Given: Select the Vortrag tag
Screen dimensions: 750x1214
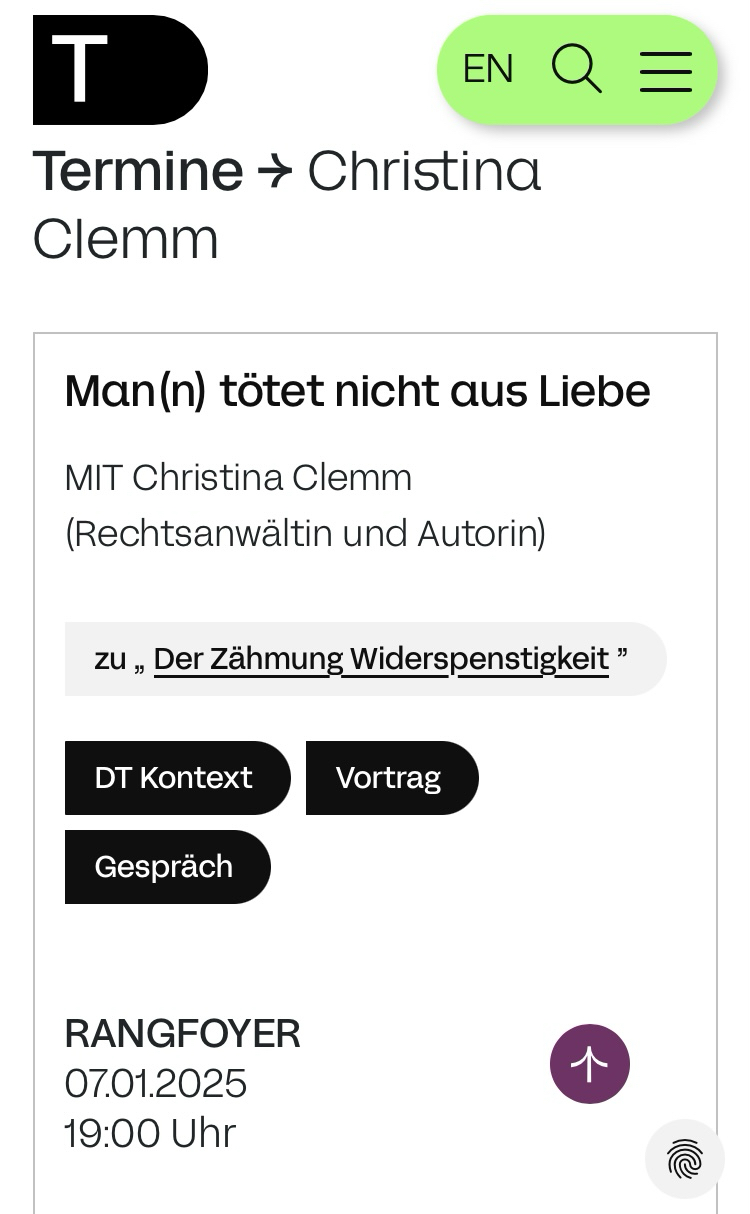Looking at the screenshot, I should 391,778.
